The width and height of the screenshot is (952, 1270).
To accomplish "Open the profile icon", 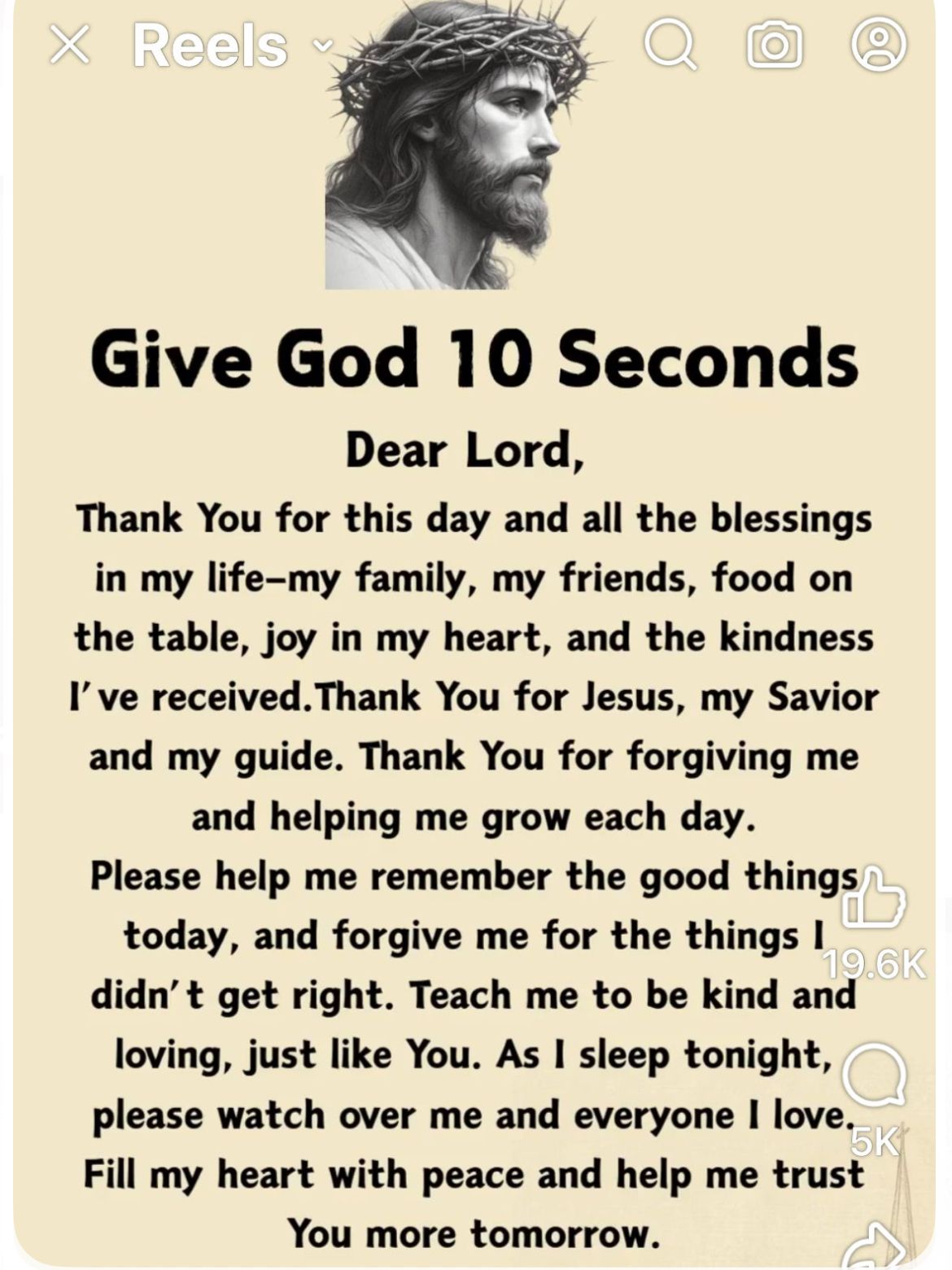I will tap(879, 45).
